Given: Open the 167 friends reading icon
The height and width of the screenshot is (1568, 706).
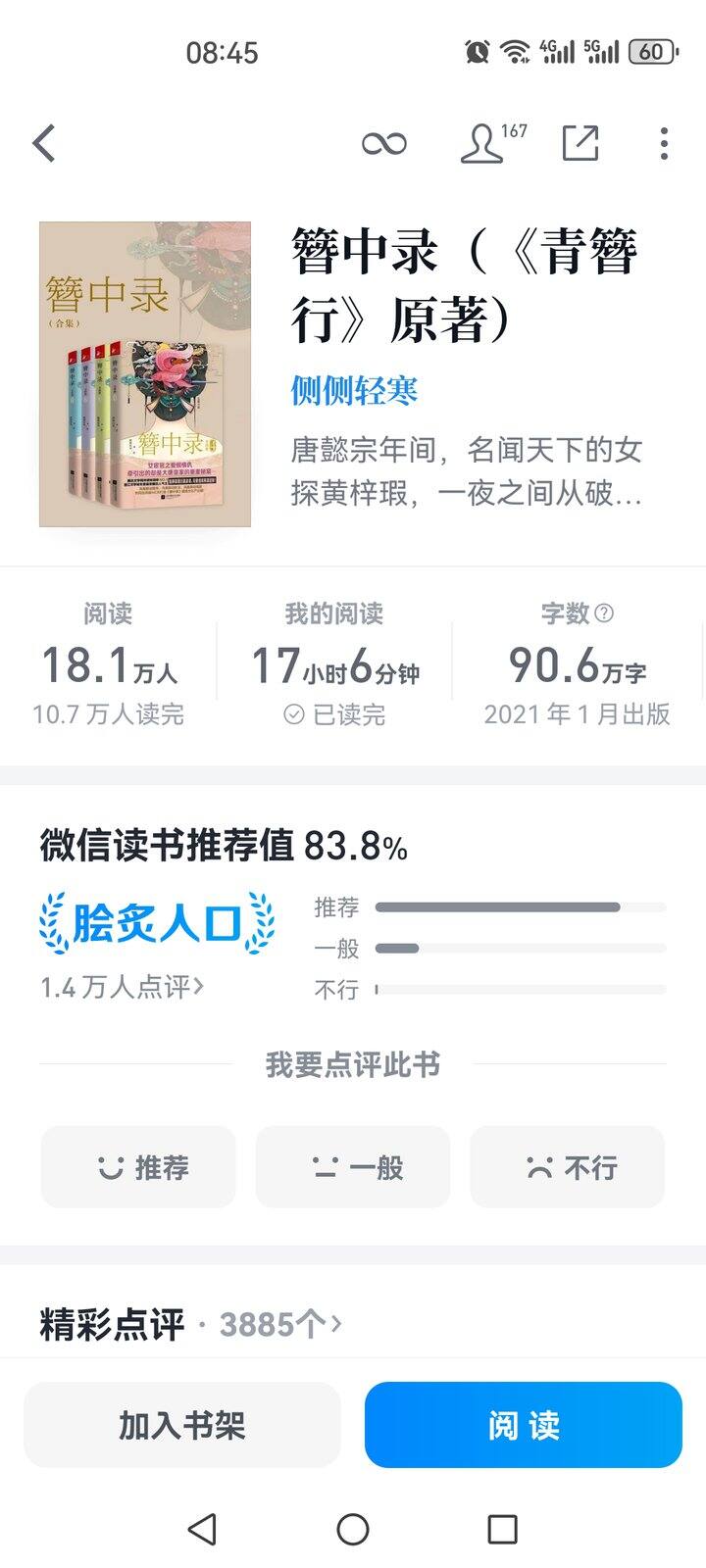Looking at the screenshot, I should point(493,143).
